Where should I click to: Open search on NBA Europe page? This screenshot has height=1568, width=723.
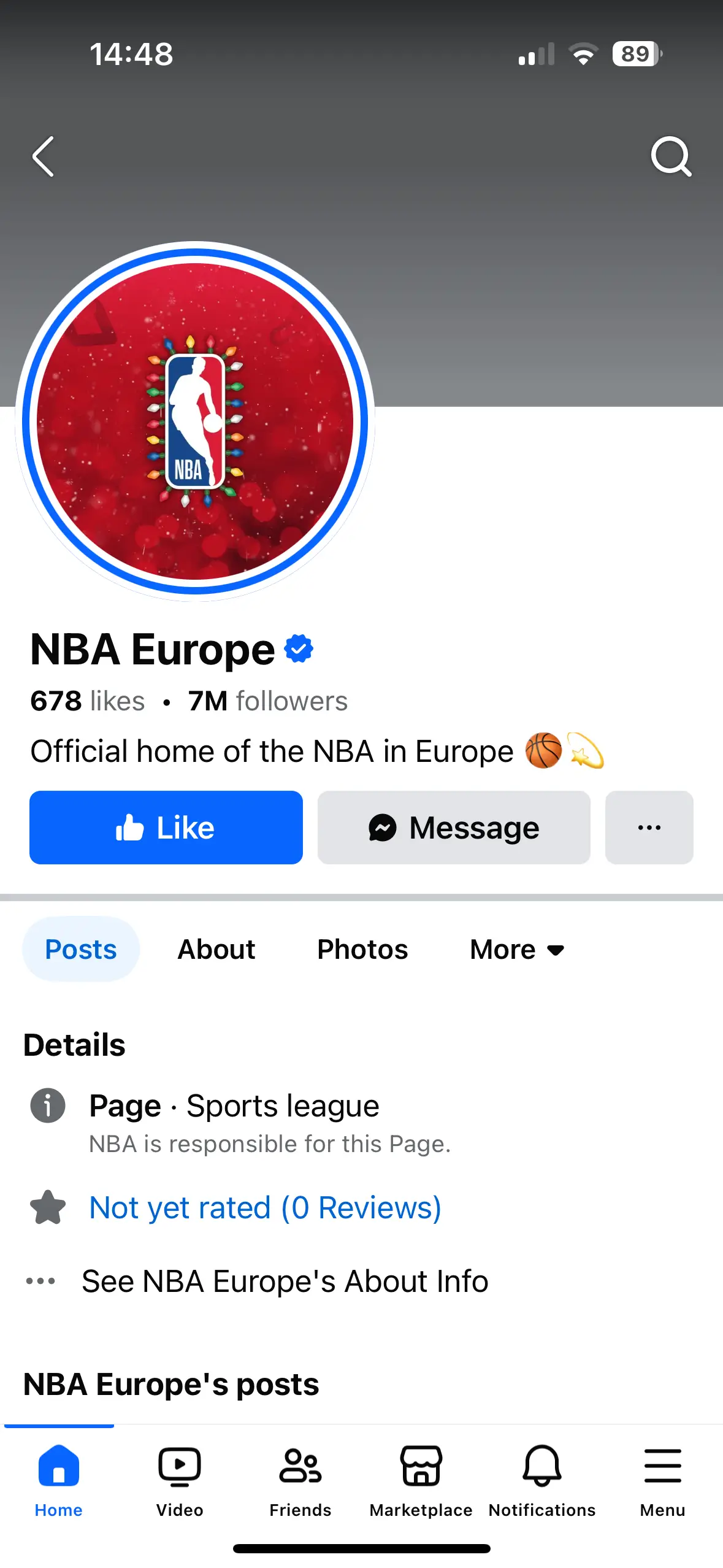(x=671, y=156)
